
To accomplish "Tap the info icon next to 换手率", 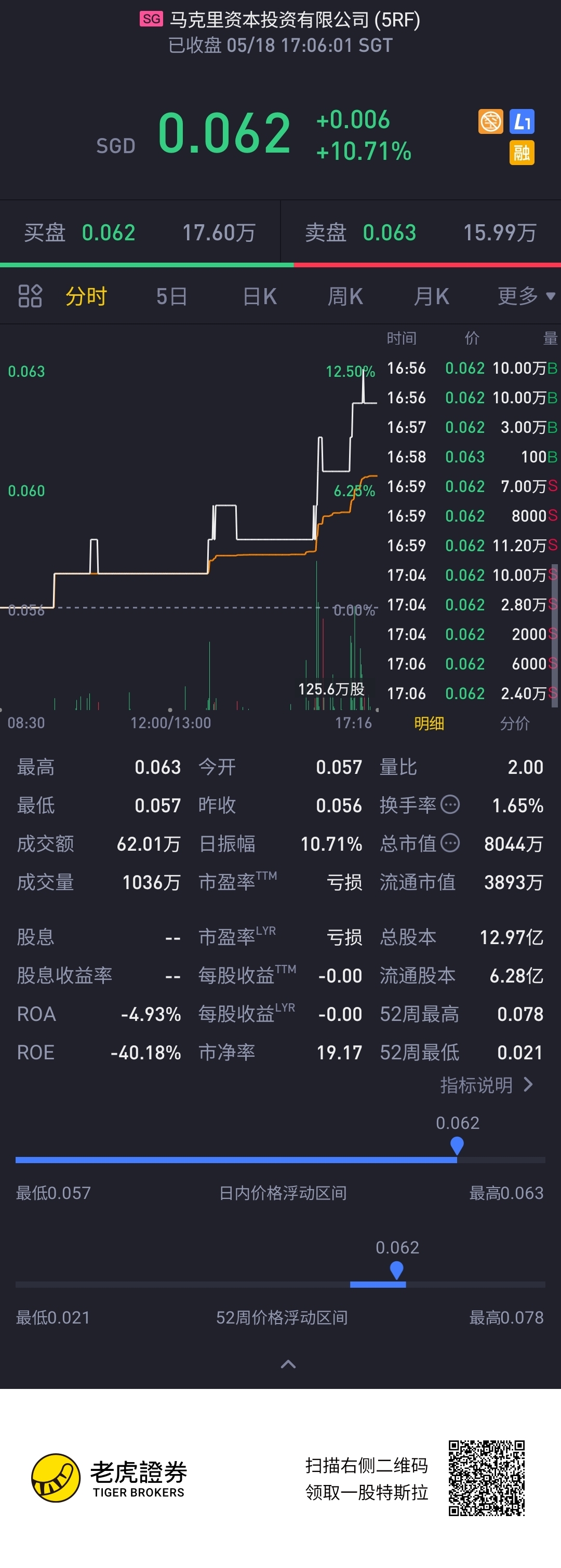I will [450, 805].
